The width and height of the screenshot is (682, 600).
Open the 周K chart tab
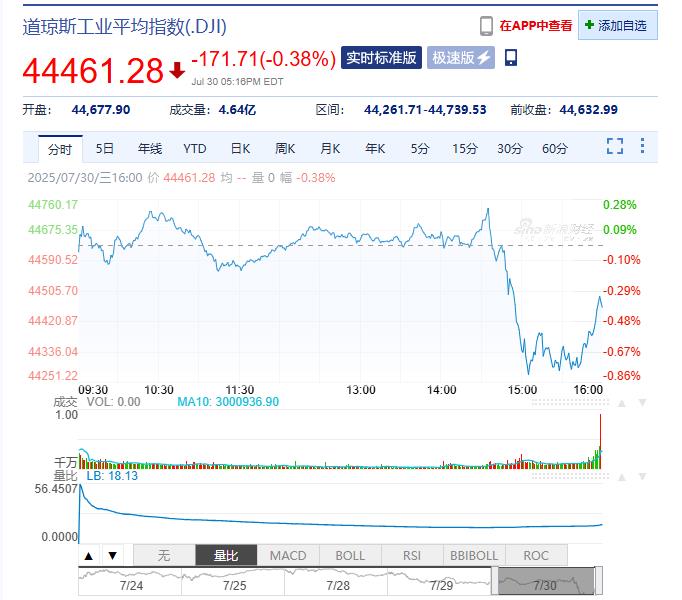click(285, 149)
